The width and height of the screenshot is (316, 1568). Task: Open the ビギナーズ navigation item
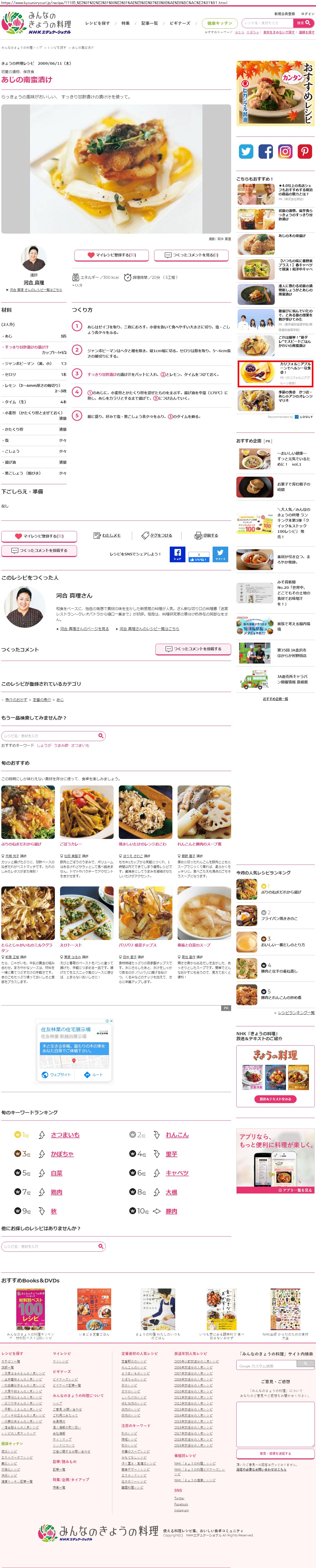click(x=180, y=23)
